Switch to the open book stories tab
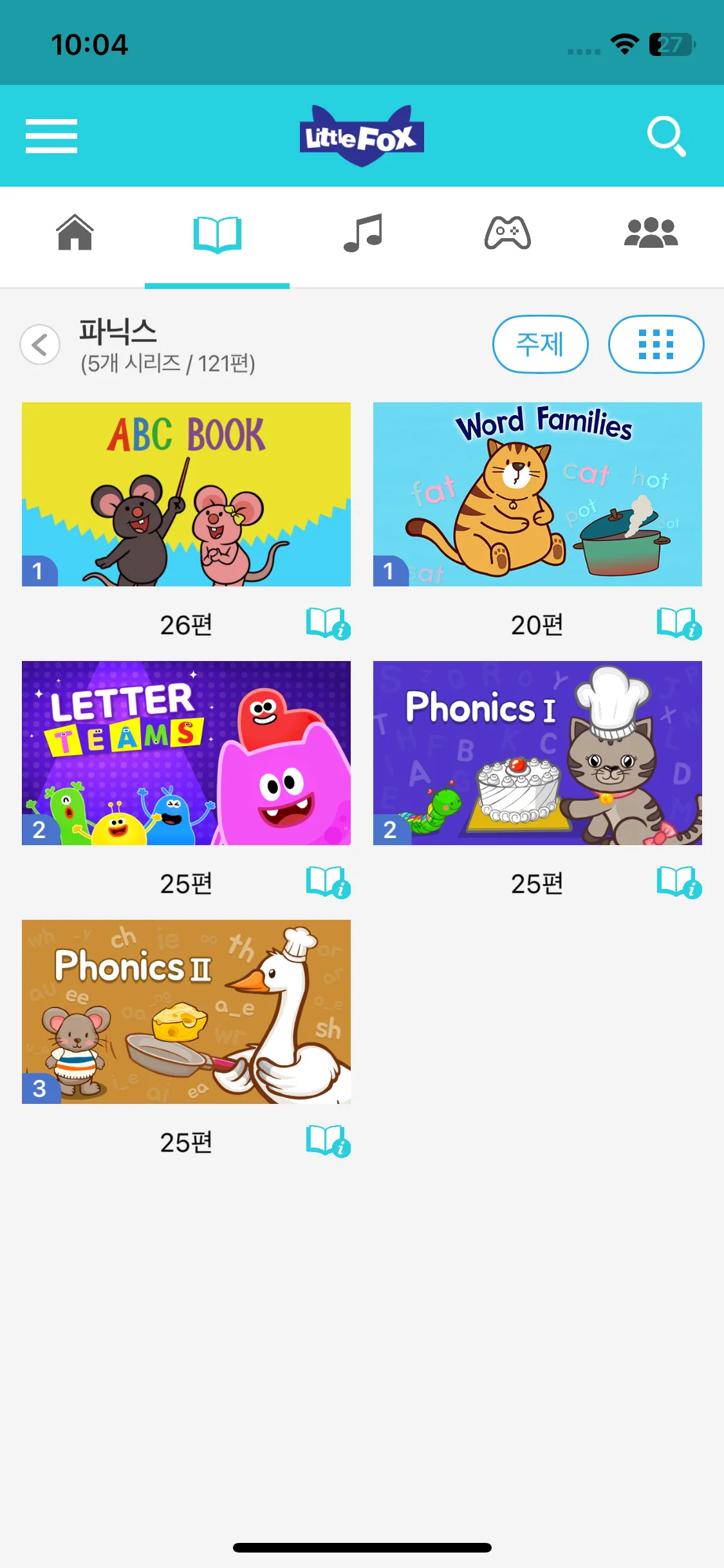 pos(217,234)
